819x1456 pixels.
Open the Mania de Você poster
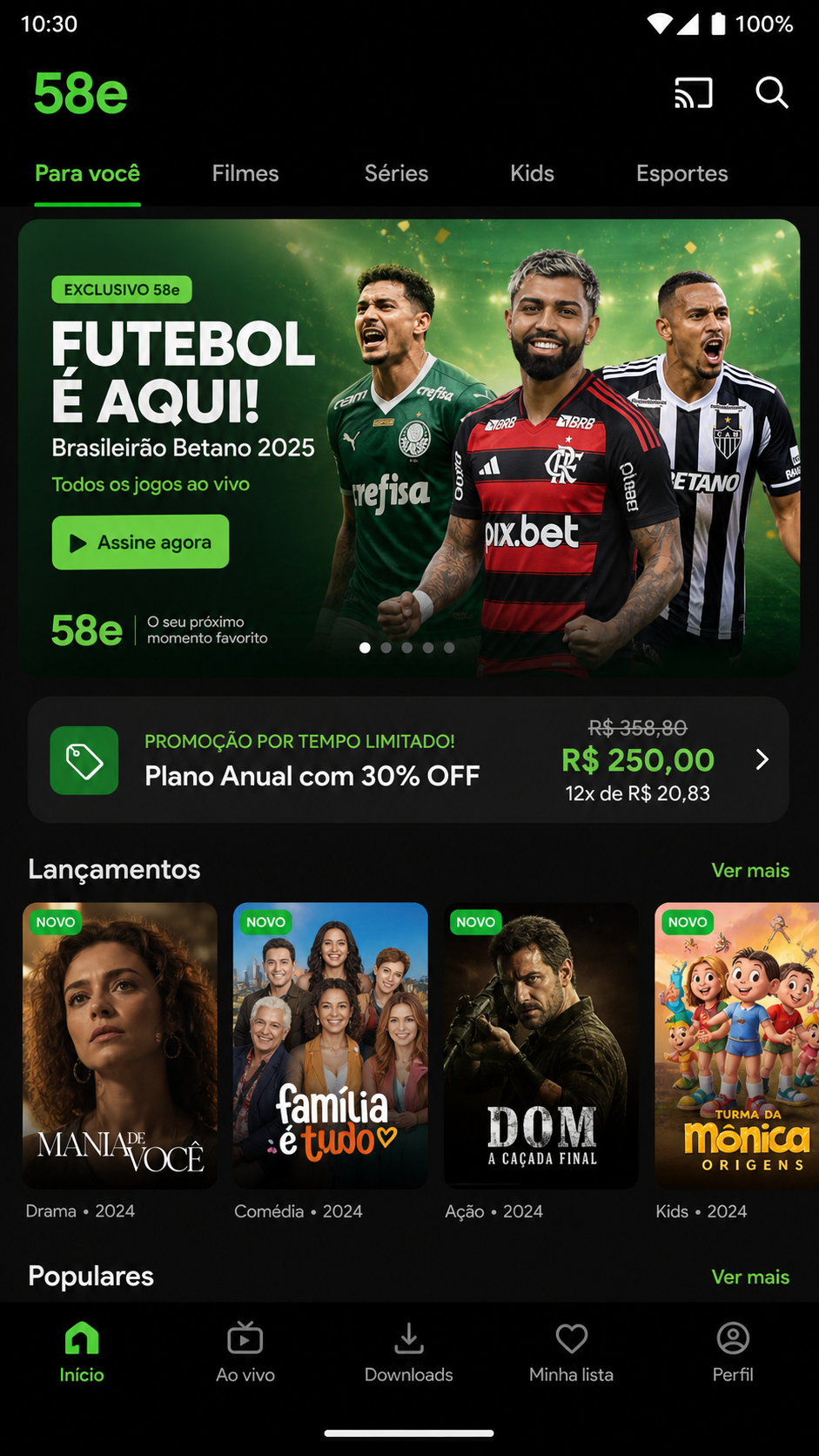tap(120, 1046)
